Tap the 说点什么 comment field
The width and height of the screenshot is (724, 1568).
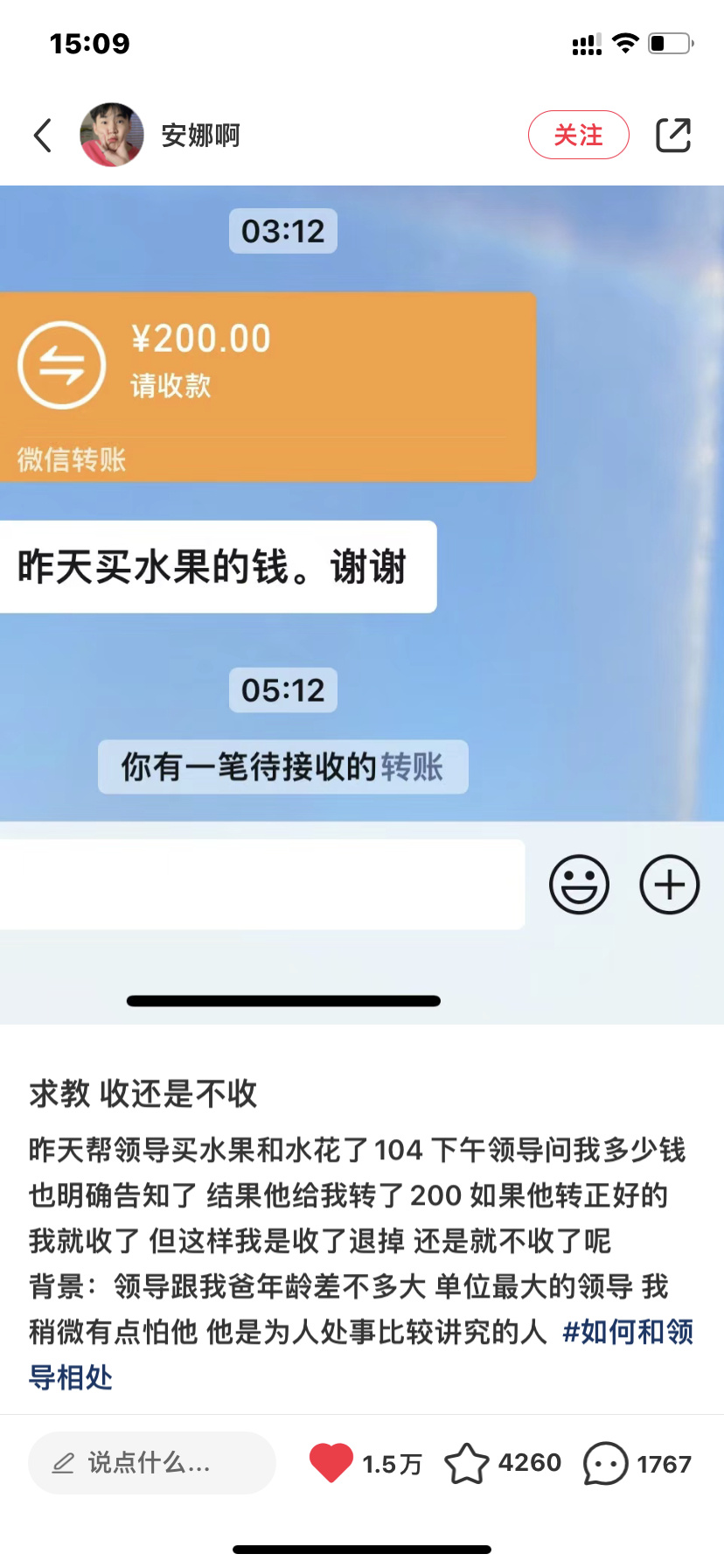pos(152,1462)
